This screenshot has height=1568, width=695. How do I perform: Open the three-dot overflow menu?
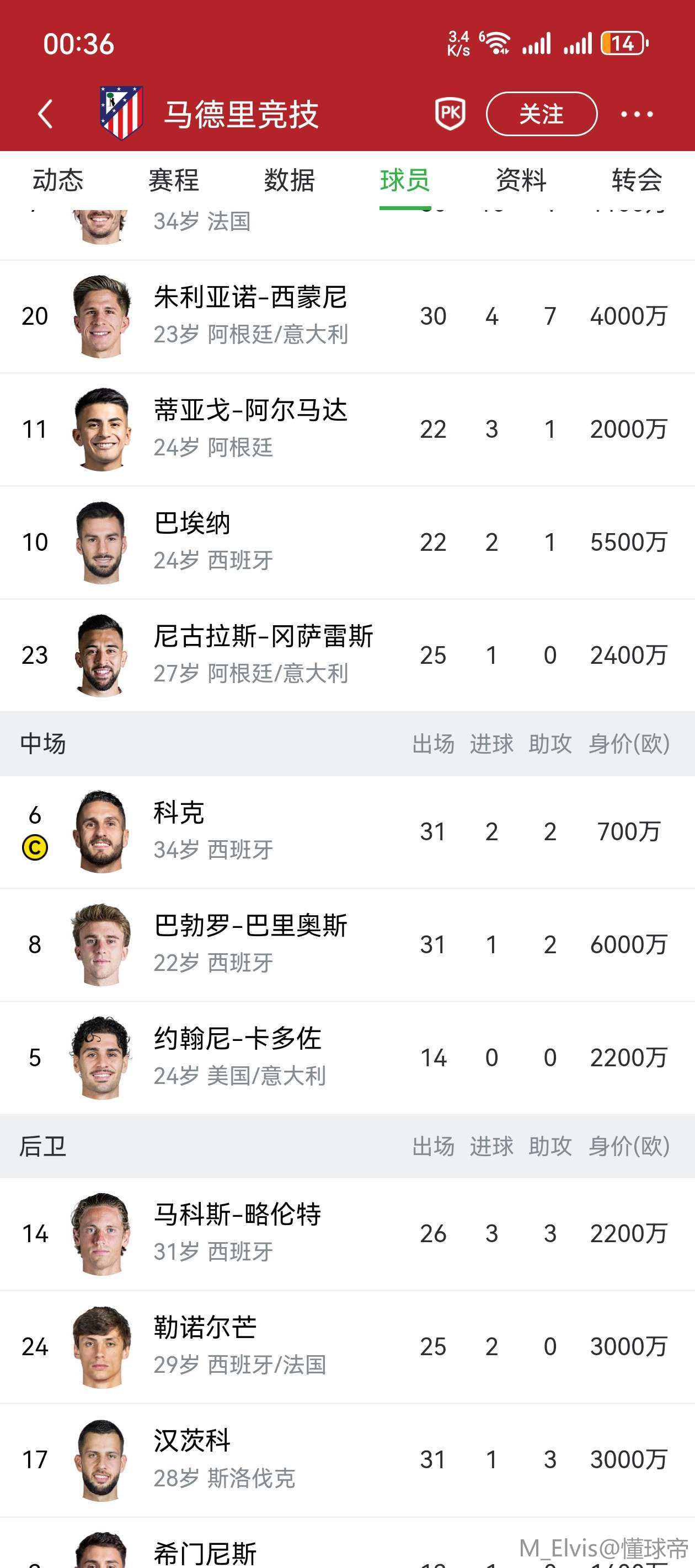[x=637, y=114]
